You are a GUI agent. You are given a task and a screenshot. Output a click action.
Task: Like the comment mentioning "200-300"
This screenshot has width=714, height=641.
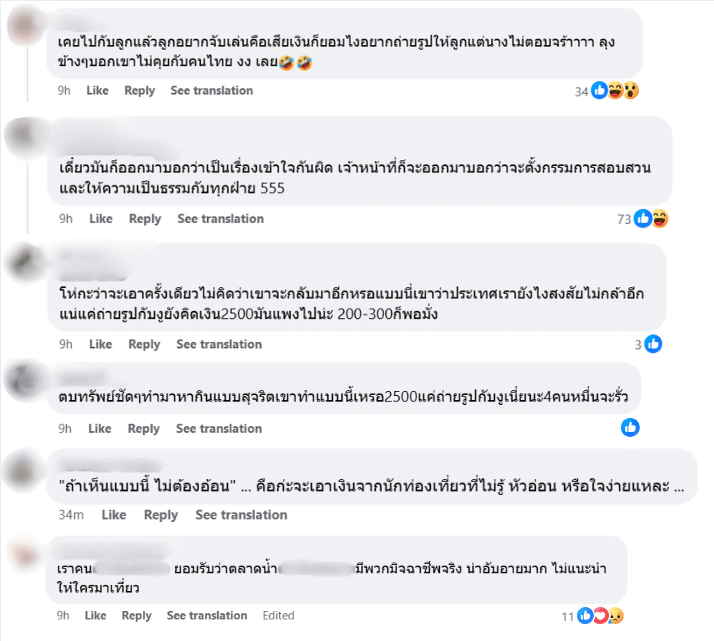[x=102, y=345]
